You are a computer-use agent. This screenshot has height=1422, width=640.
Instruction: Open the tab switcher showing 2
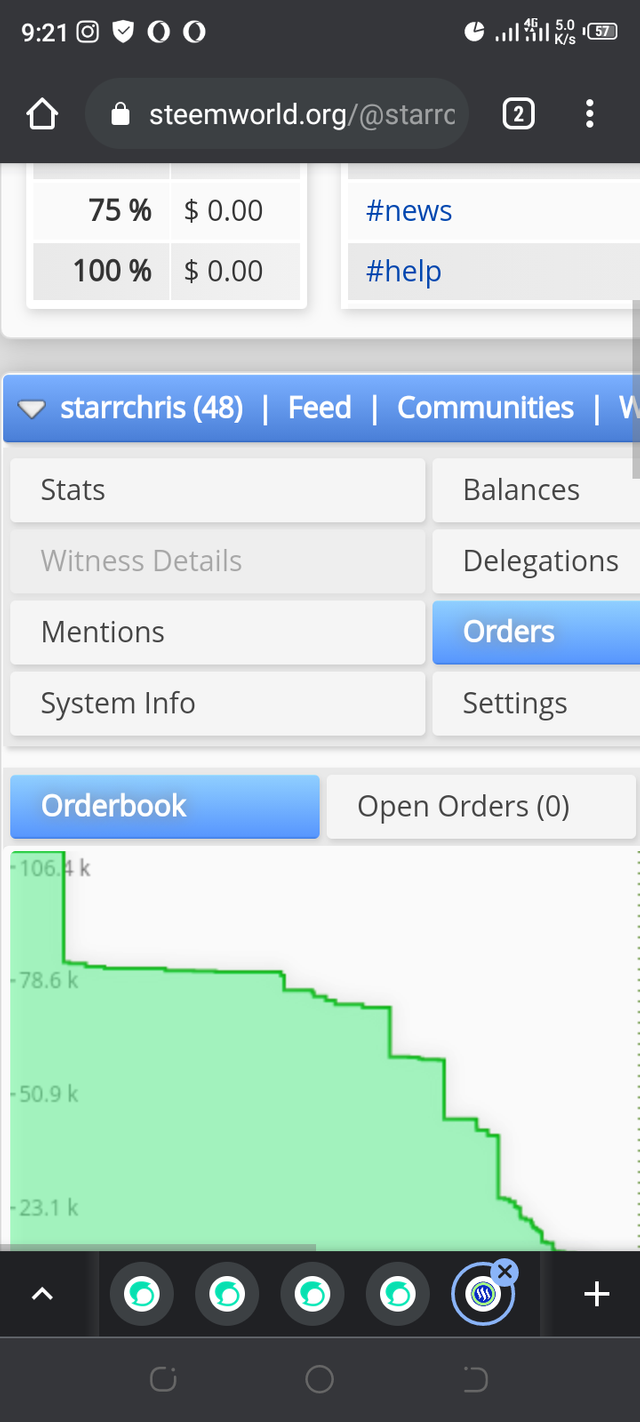coord(517,115)
